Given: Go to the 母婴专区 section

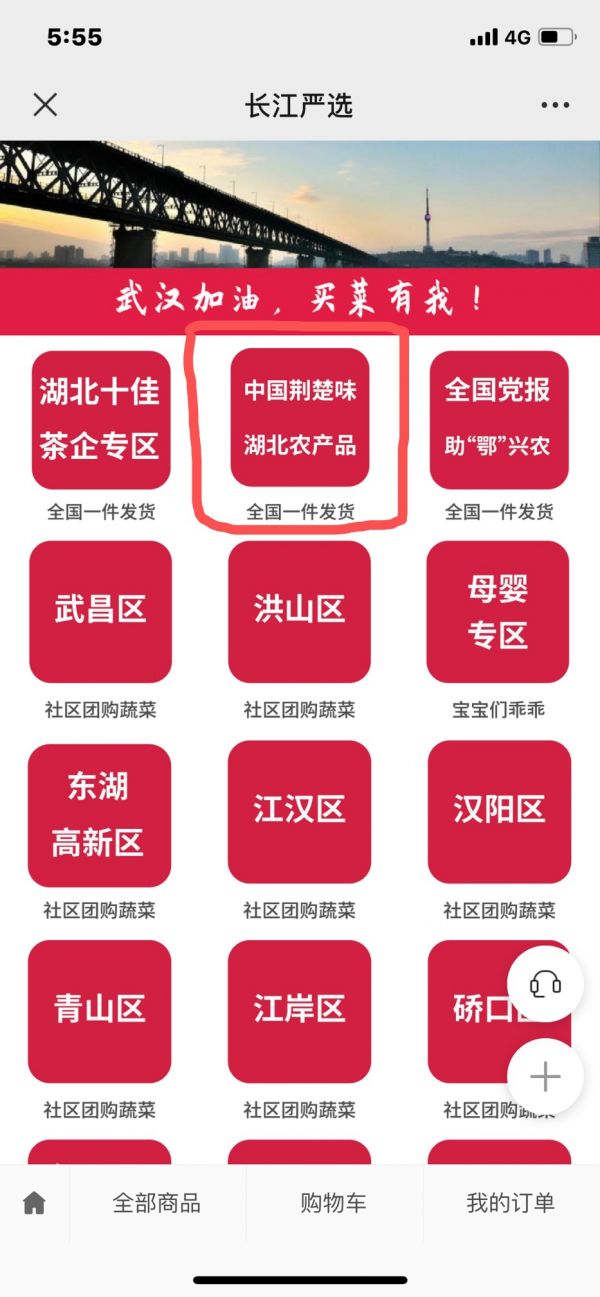Looking at the screenshot, I should pos(498,610).
